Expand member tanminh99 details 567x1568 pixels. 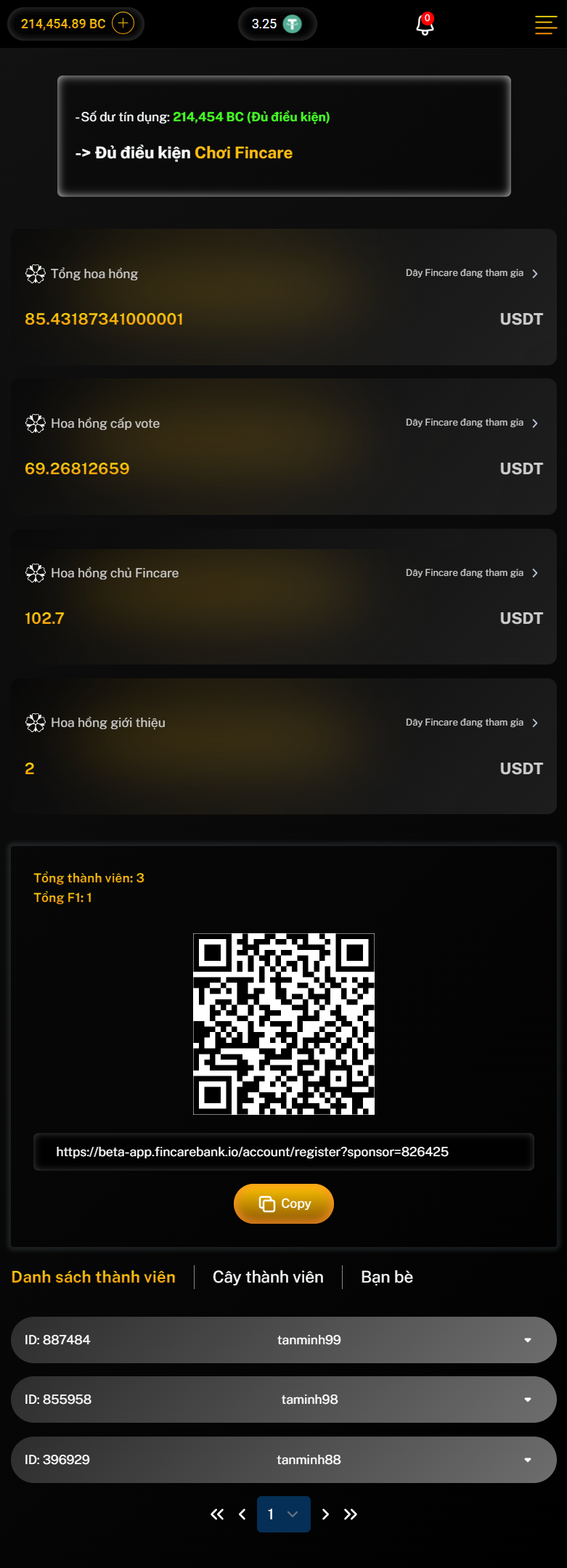[528, 1340]
